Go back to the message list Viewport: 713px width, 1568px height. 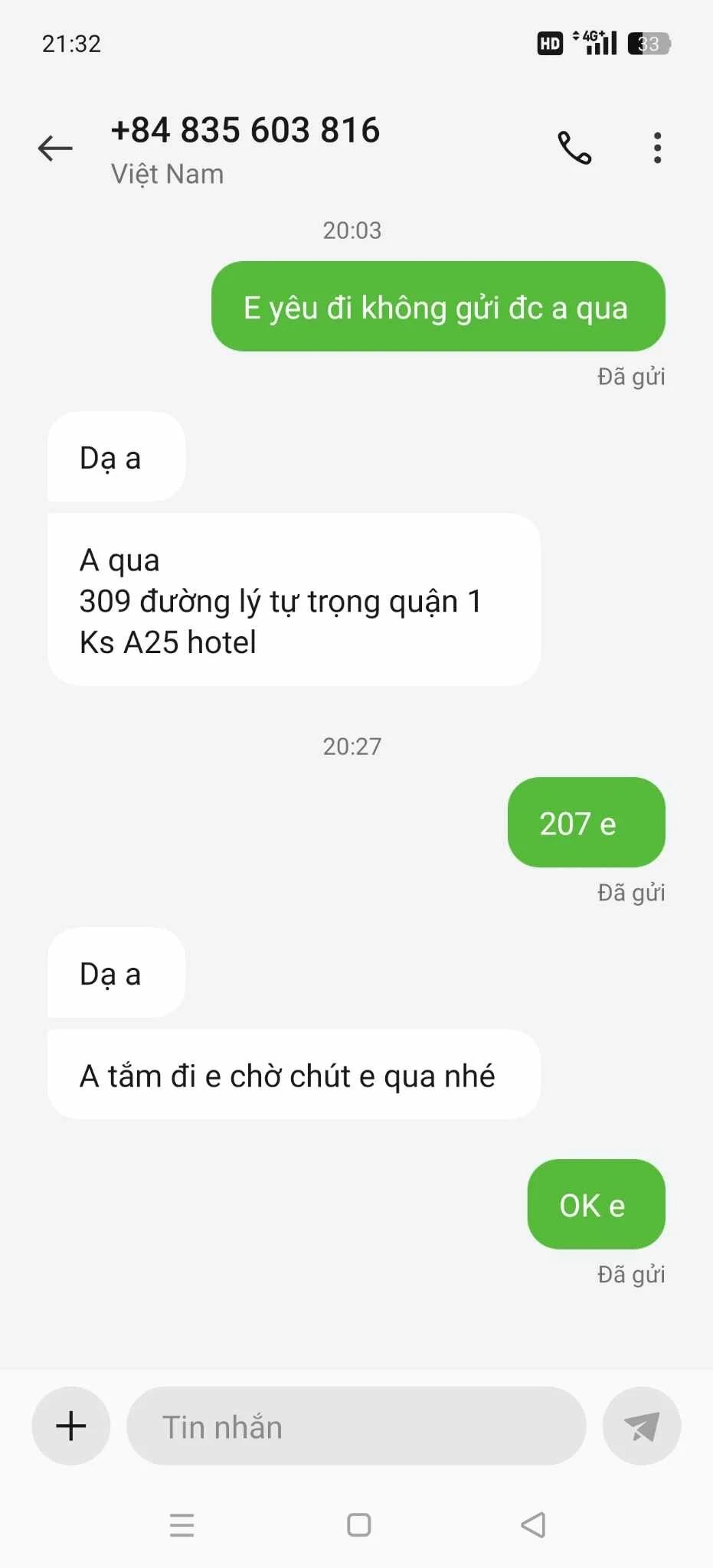(x=55, y=148)
